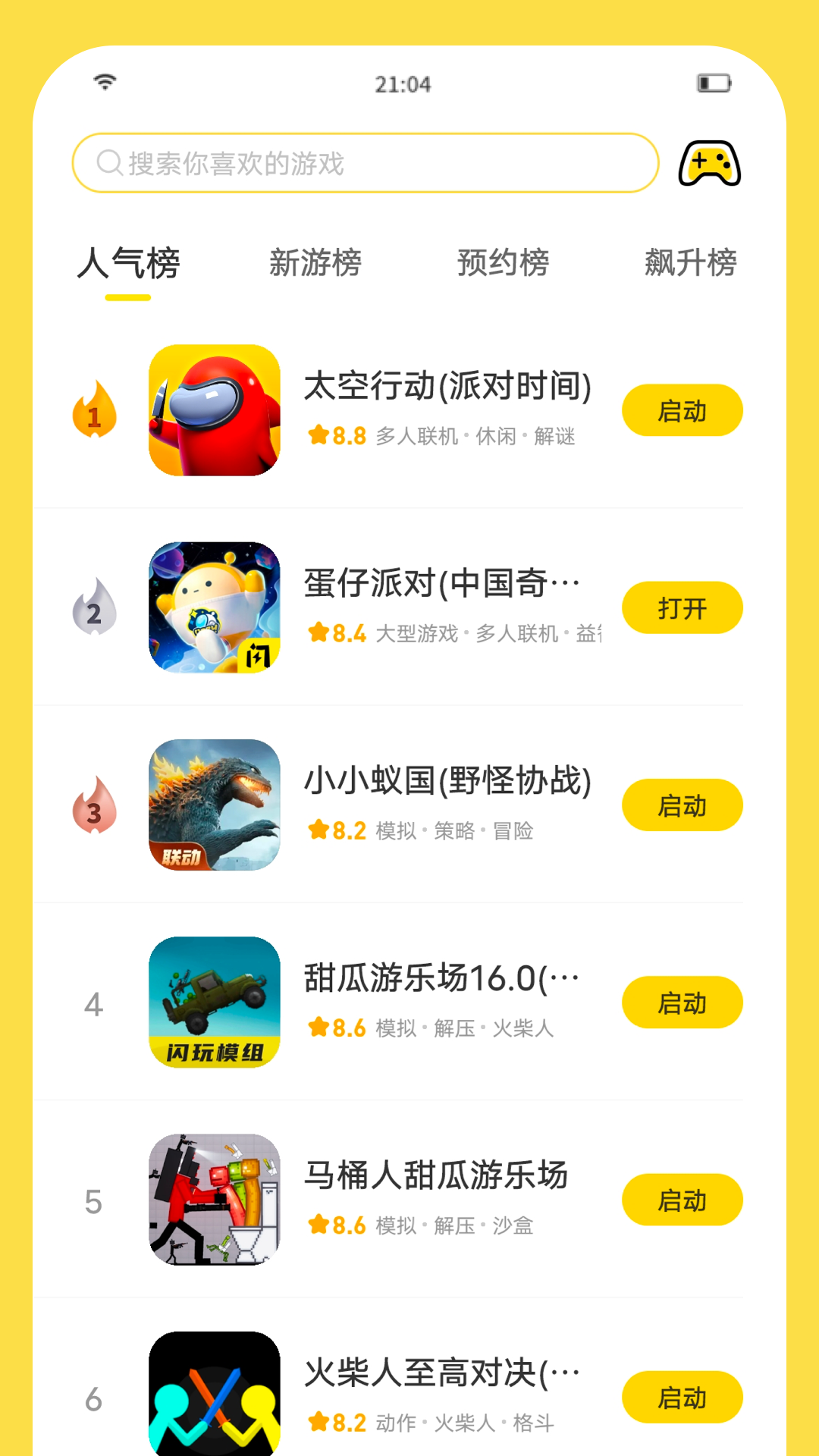Viewport: 819px width, 1456px height.
Task: Open 太空行动 game icon
Action: coord(215,410)
